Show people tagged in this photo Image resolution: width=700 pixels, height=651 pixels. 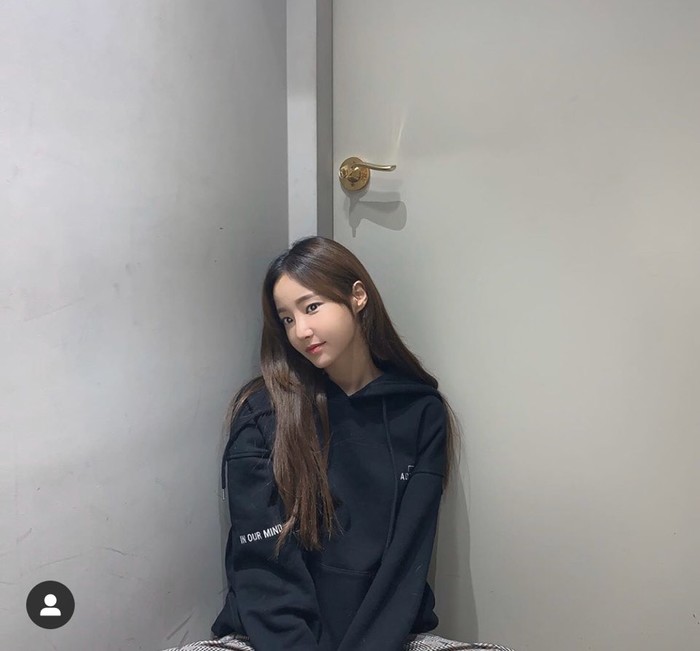click(50, 605)
